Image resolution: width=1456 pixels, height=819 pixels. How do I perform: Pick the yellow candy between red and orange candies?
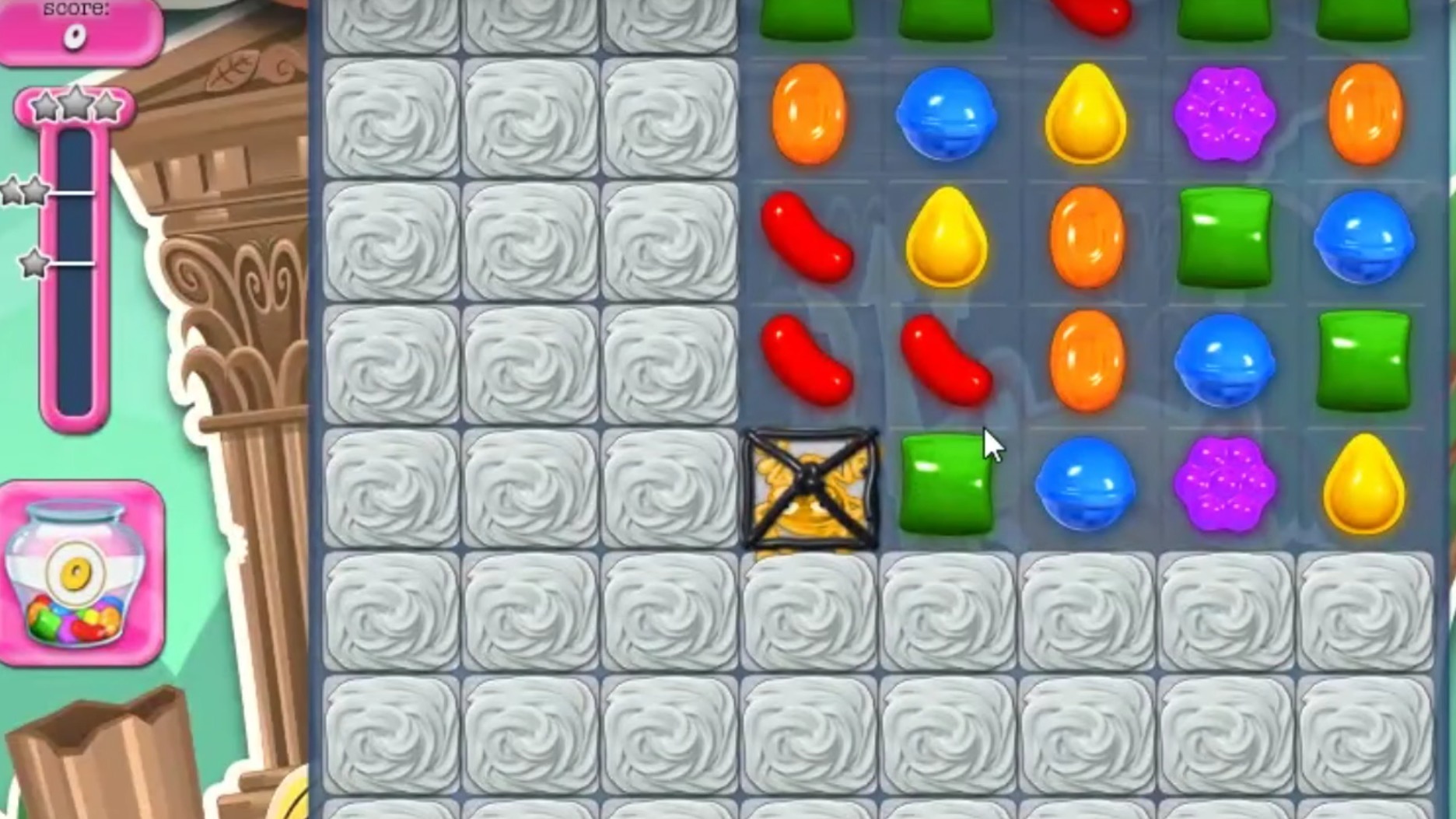(x=946, y=238)
